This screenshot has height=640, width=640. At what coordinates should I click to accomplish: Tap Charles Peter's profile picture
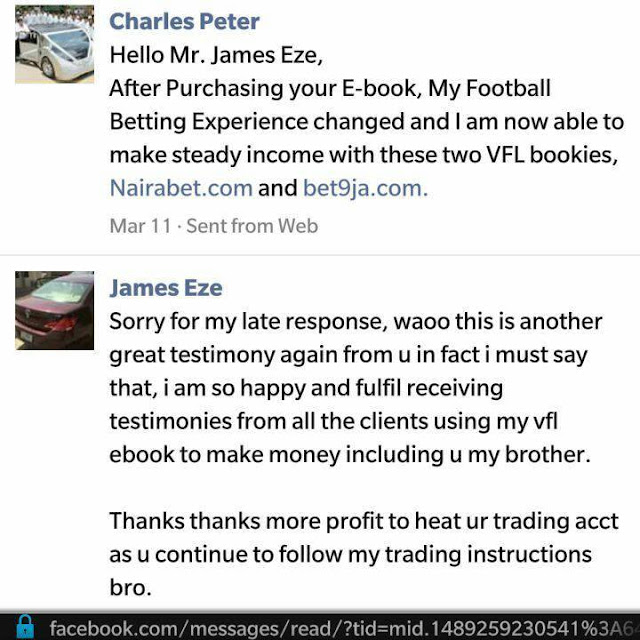(x=54, y=44)
